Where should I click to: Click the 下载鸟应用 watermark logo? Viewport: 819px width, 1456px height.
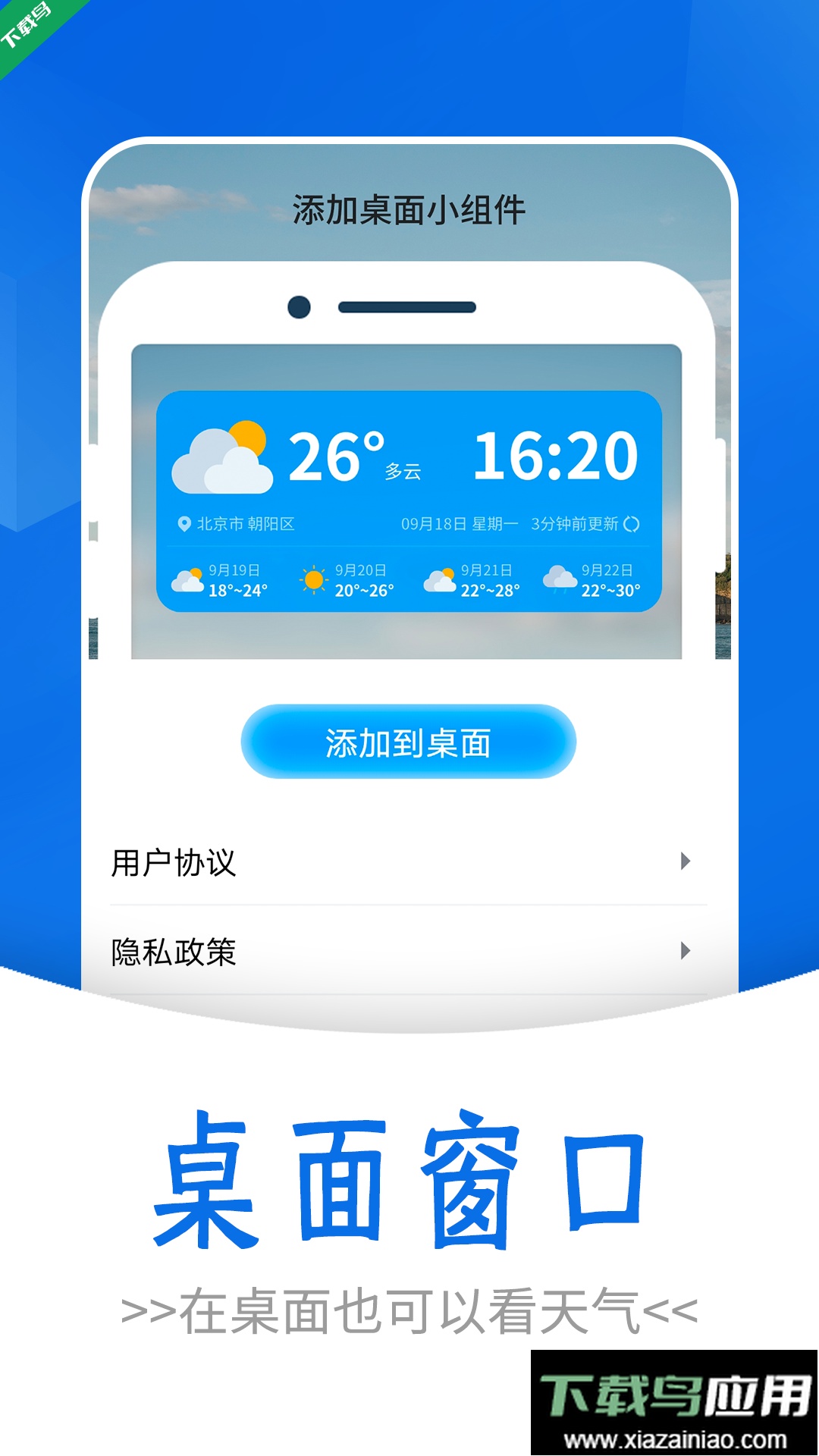click(675, 1395)
